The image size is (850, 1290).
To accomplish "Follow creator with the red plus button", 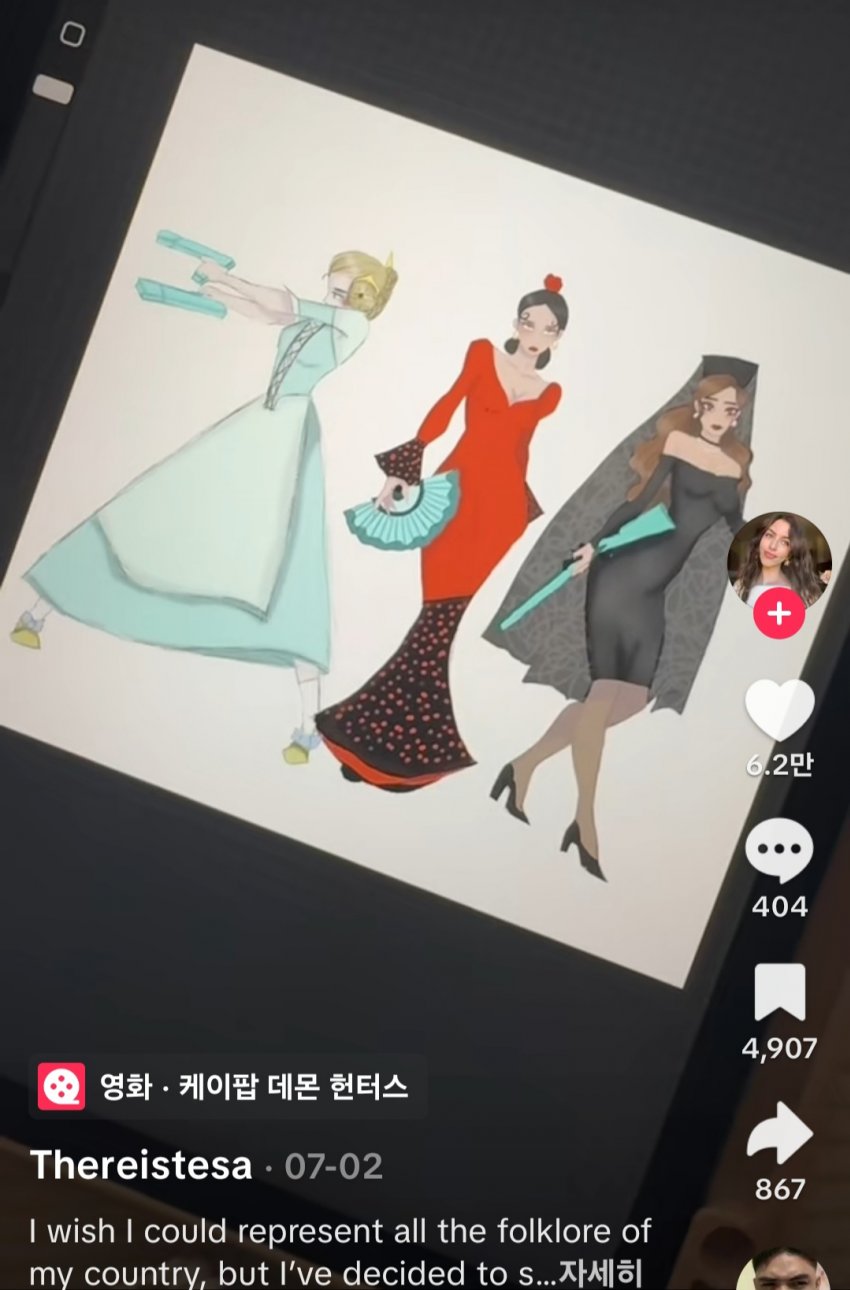I will (779, 614).
